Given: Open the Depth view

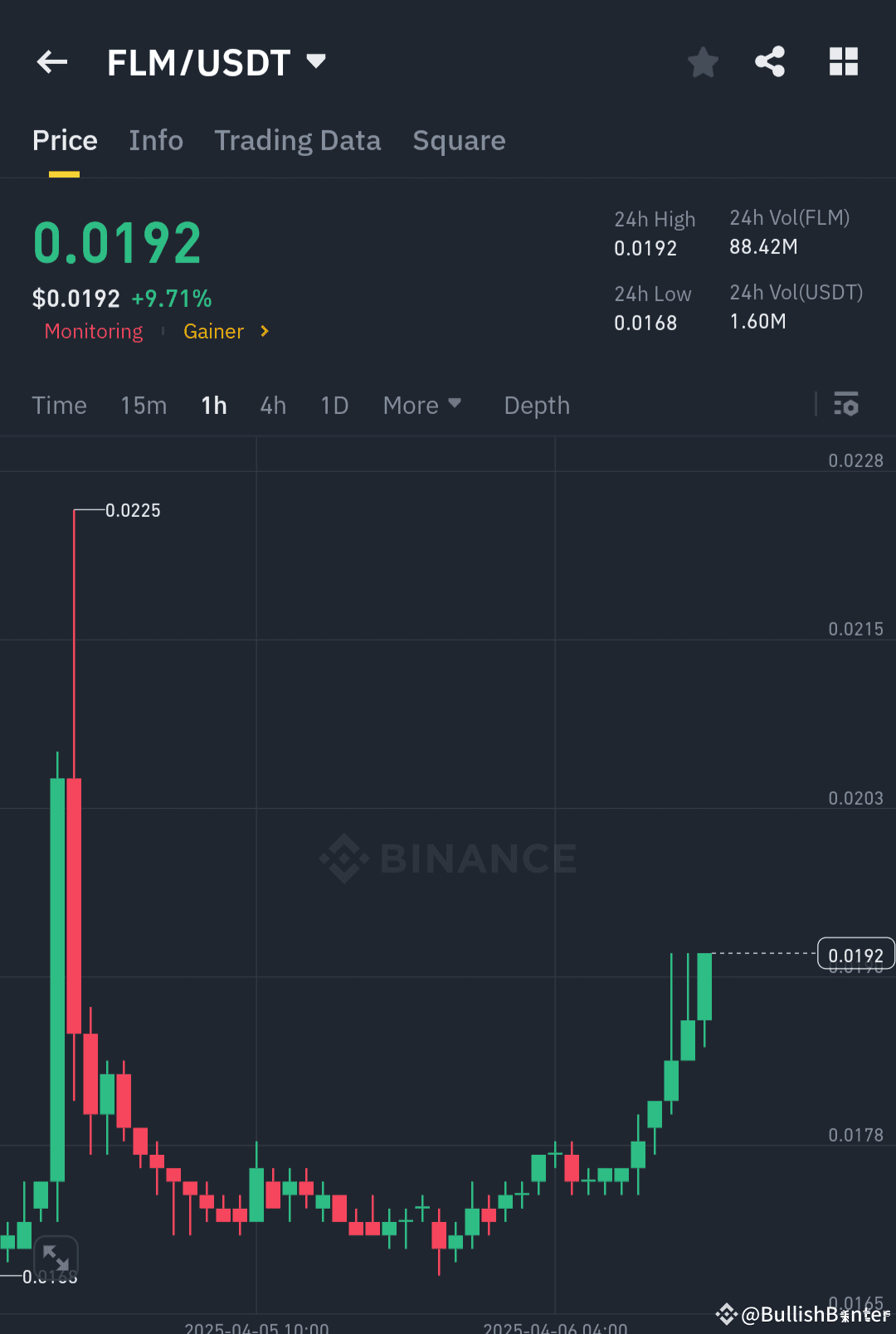Looking at the screenshot, I should [x=536, y=406].
